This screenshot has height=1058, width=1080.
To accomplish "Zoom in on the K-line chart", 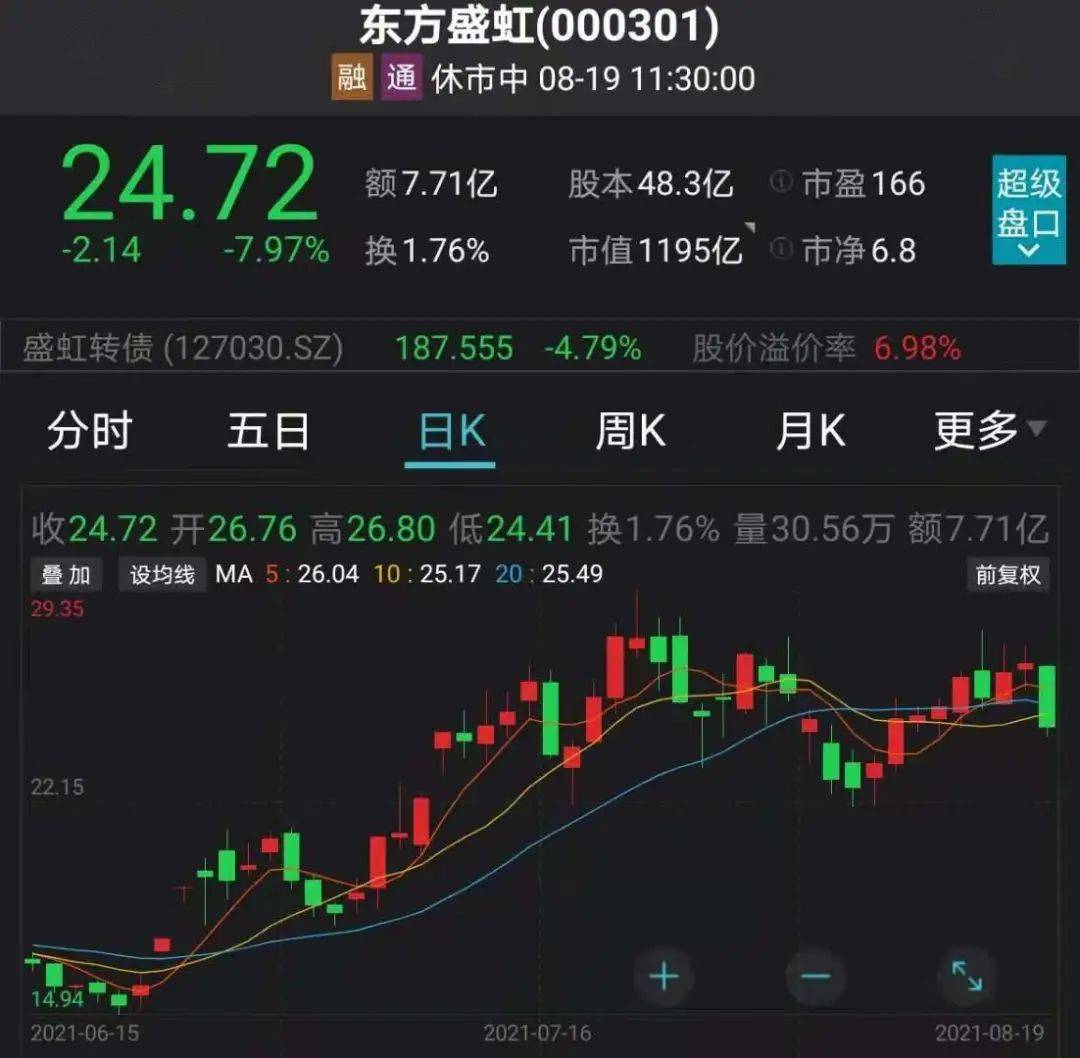I will point(664,976).
